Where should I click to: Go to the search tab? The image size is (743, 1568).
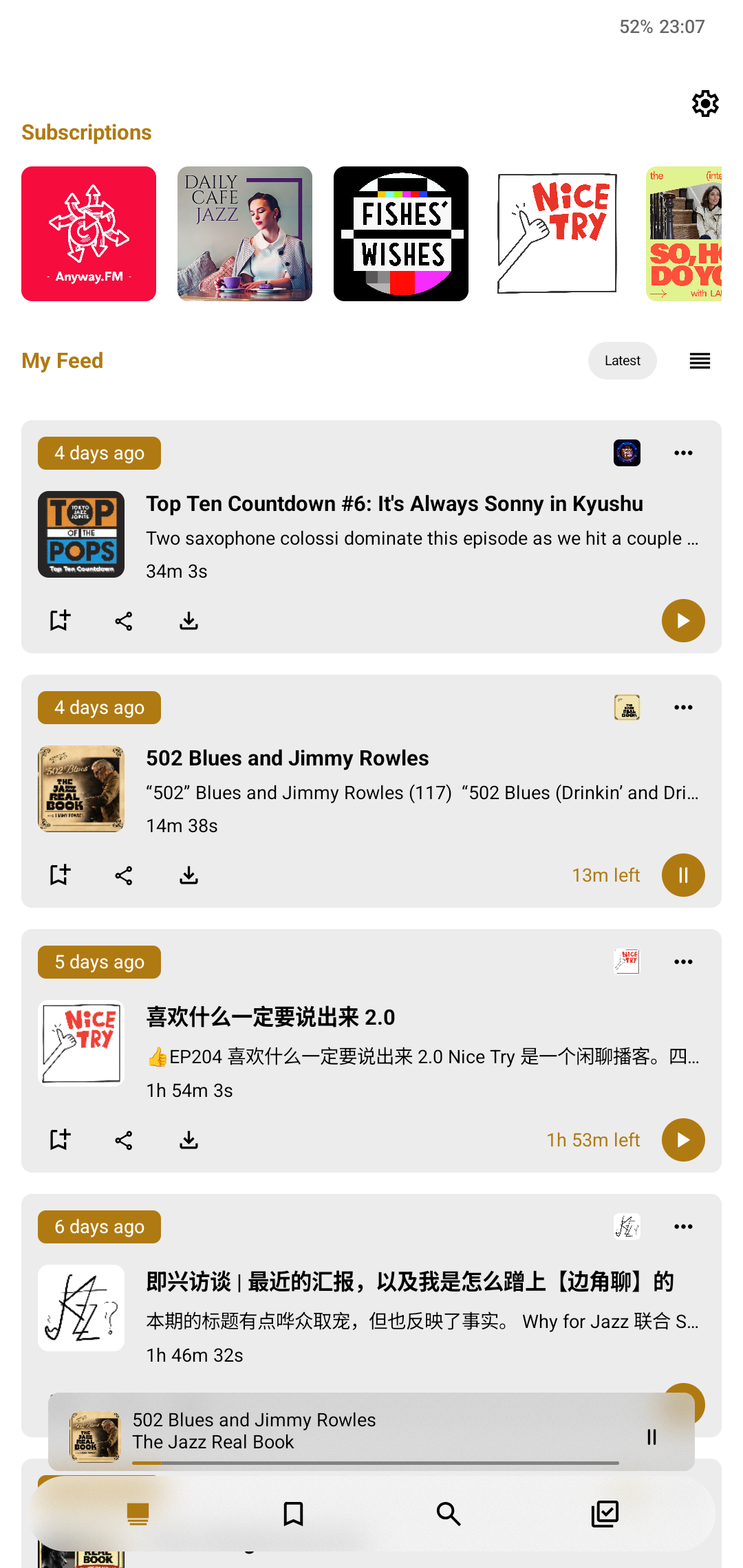tap(449, 1514)
